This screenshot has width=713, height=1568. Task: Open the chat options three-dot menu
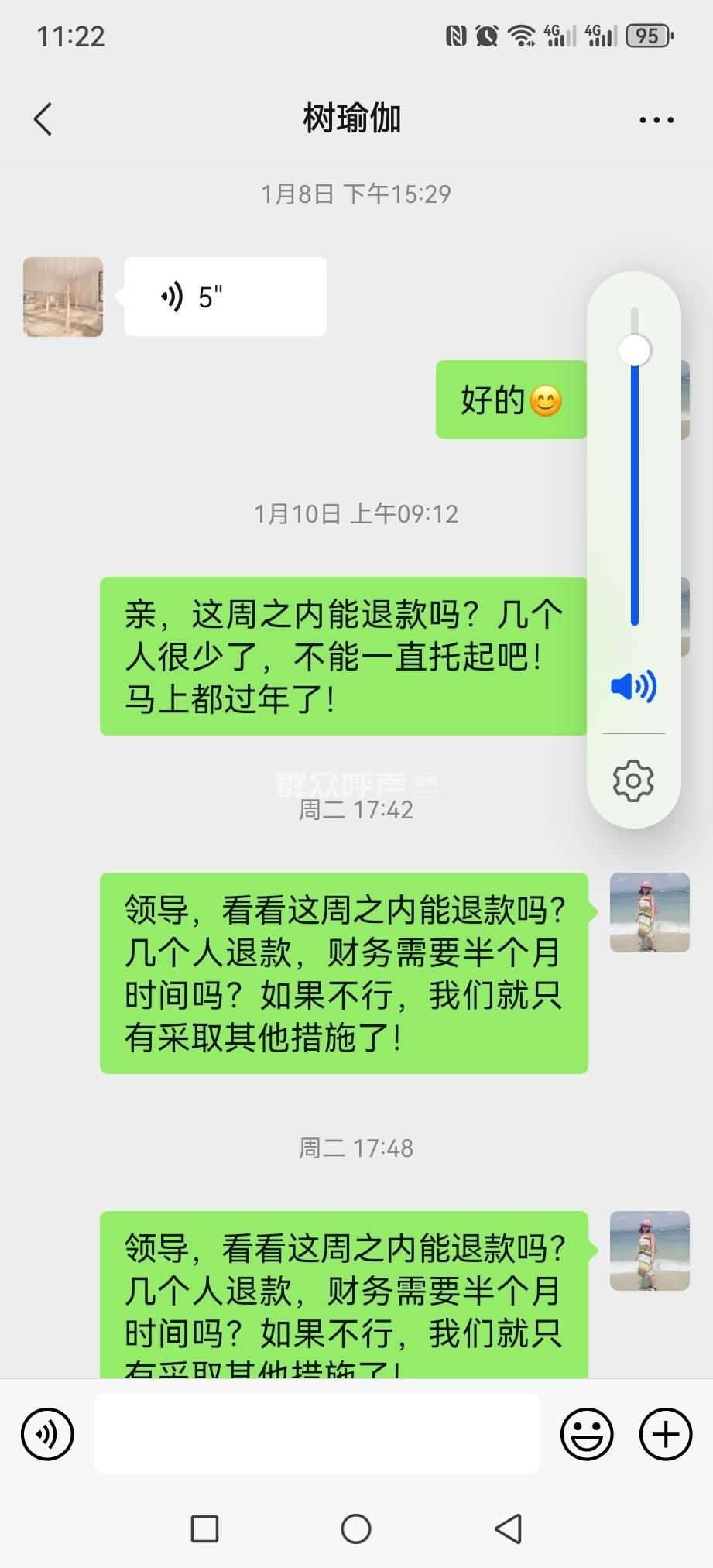point(656,120)
